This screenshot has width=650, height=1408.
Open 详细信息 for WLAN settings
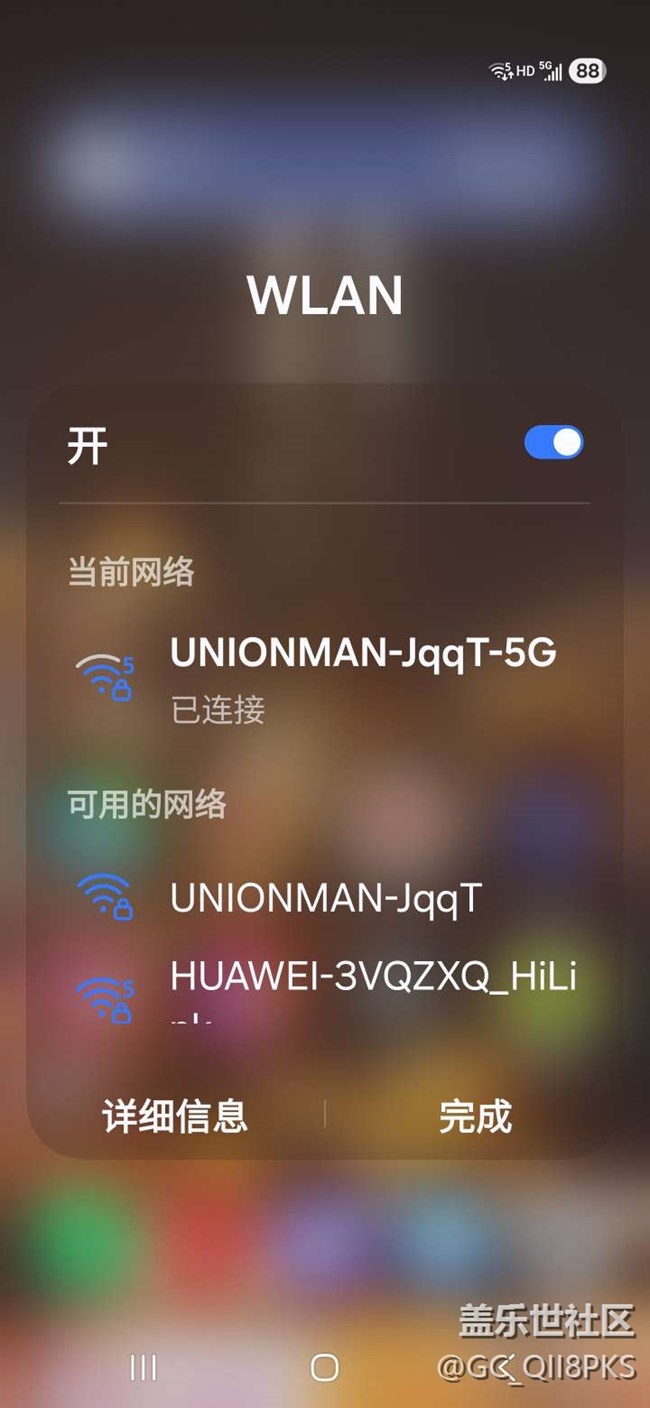click(x=176, y=1116)
